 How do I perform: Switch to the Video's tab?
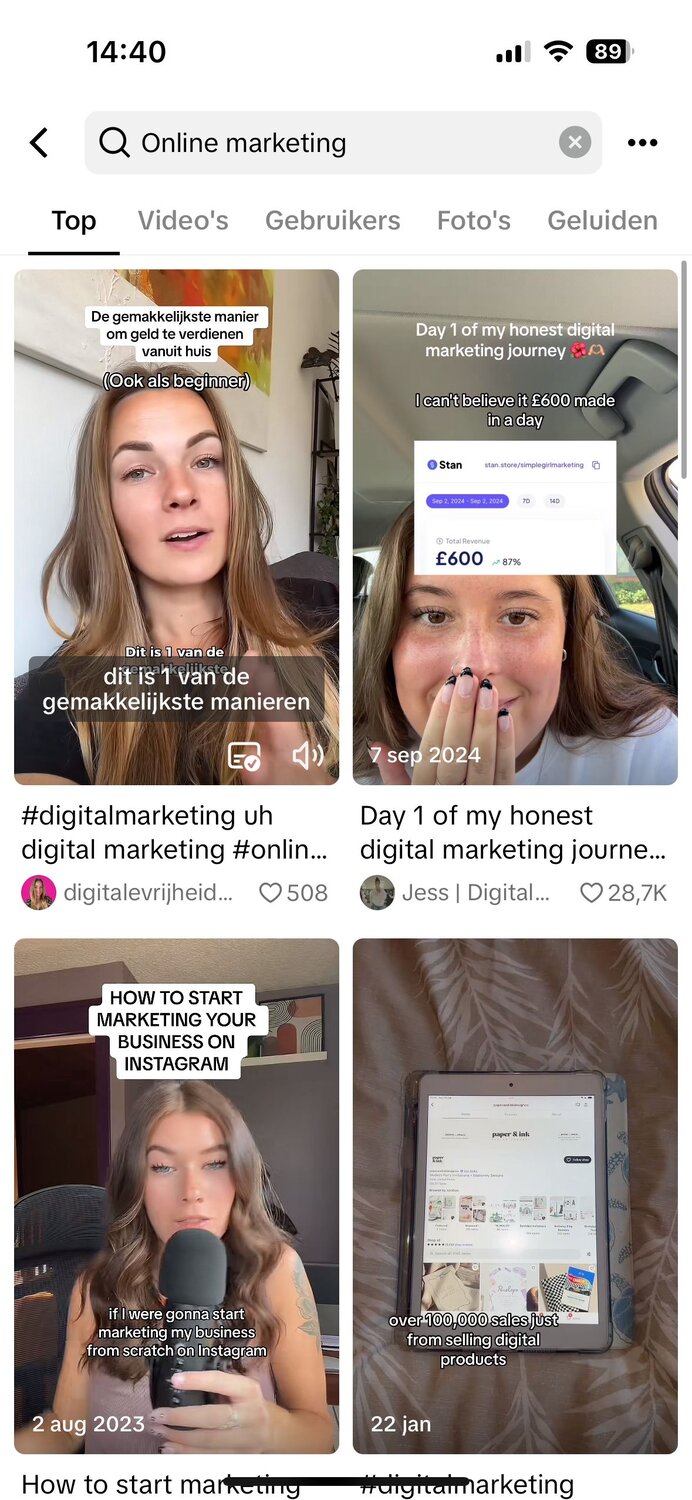[x=183, y=220]
